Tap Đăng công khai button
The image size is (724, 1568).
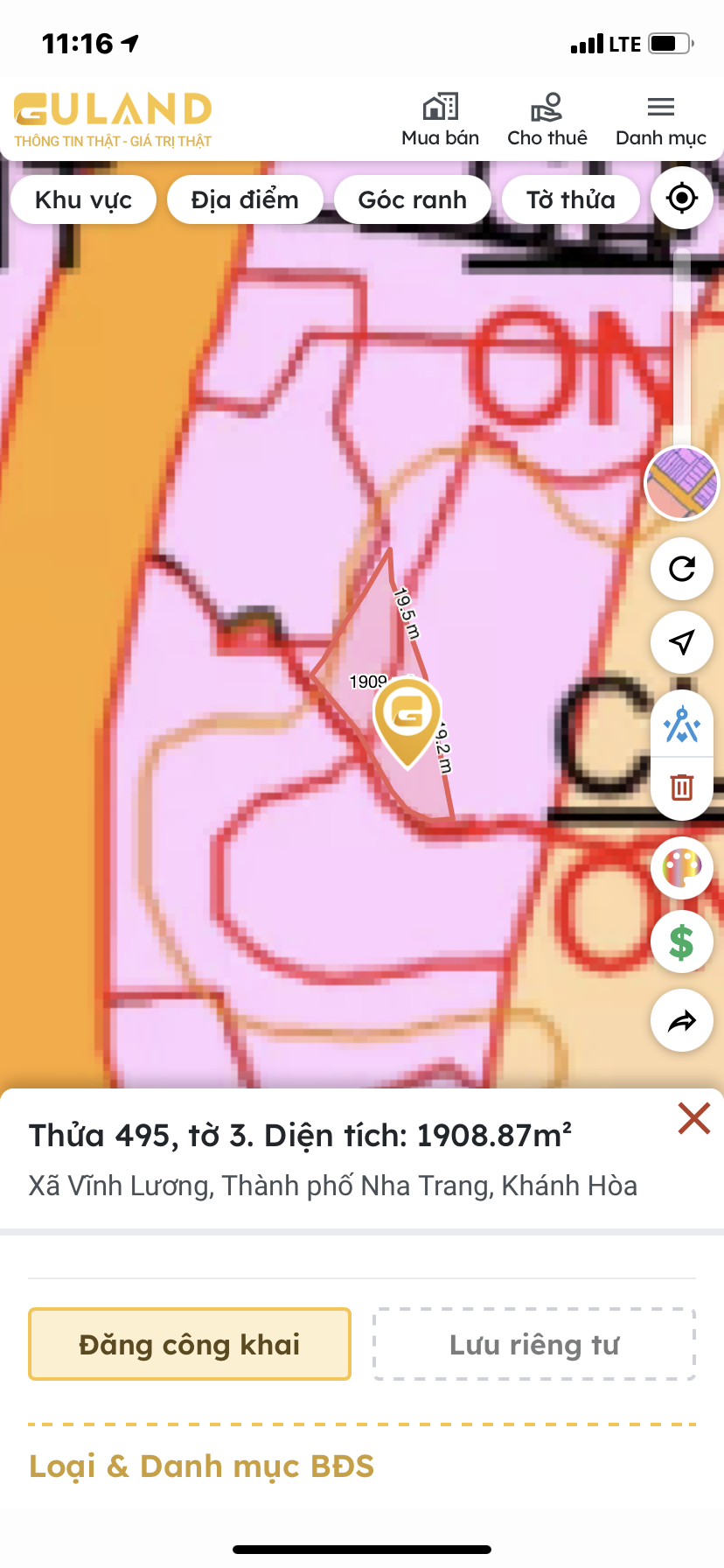pyautogui.click(x=190, y=1344)
